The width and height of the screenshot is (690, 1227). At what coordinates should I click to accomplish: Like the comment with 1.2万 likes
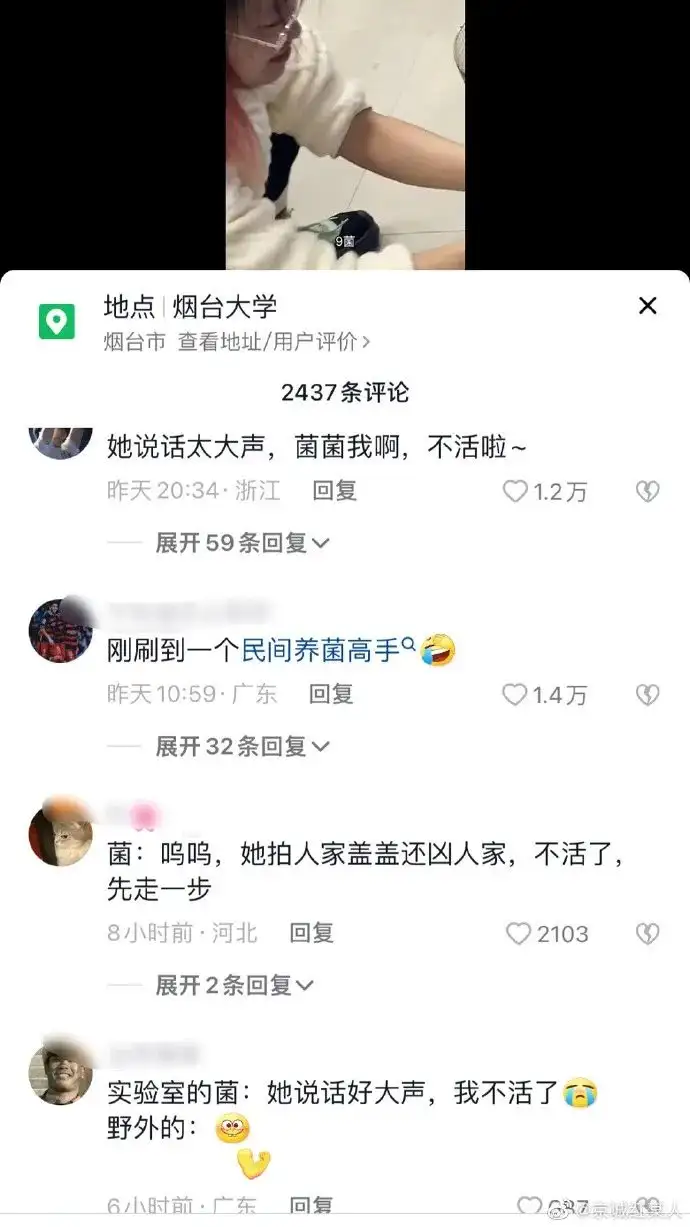click(x=515, y=491)
